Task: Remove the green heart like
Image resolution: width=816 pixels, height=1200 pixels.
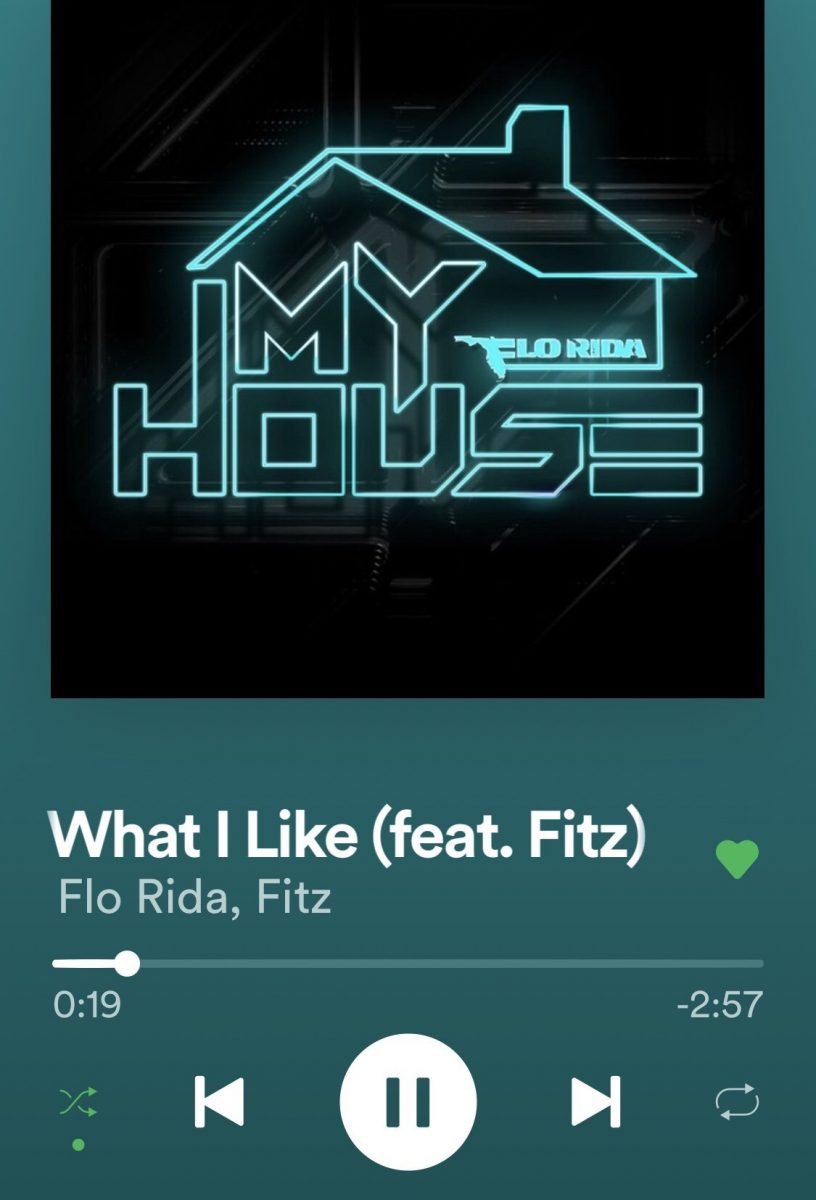Action: click(737, 859)
